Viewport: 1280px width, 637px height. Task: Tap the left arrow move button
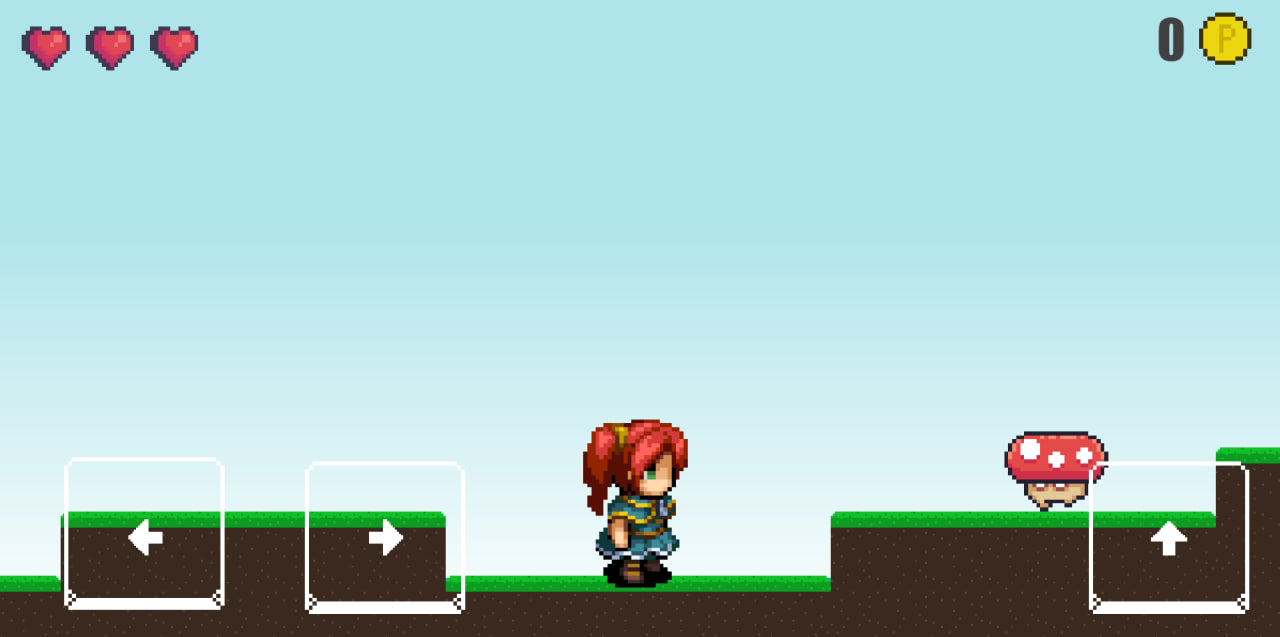(x=144, y=534)
